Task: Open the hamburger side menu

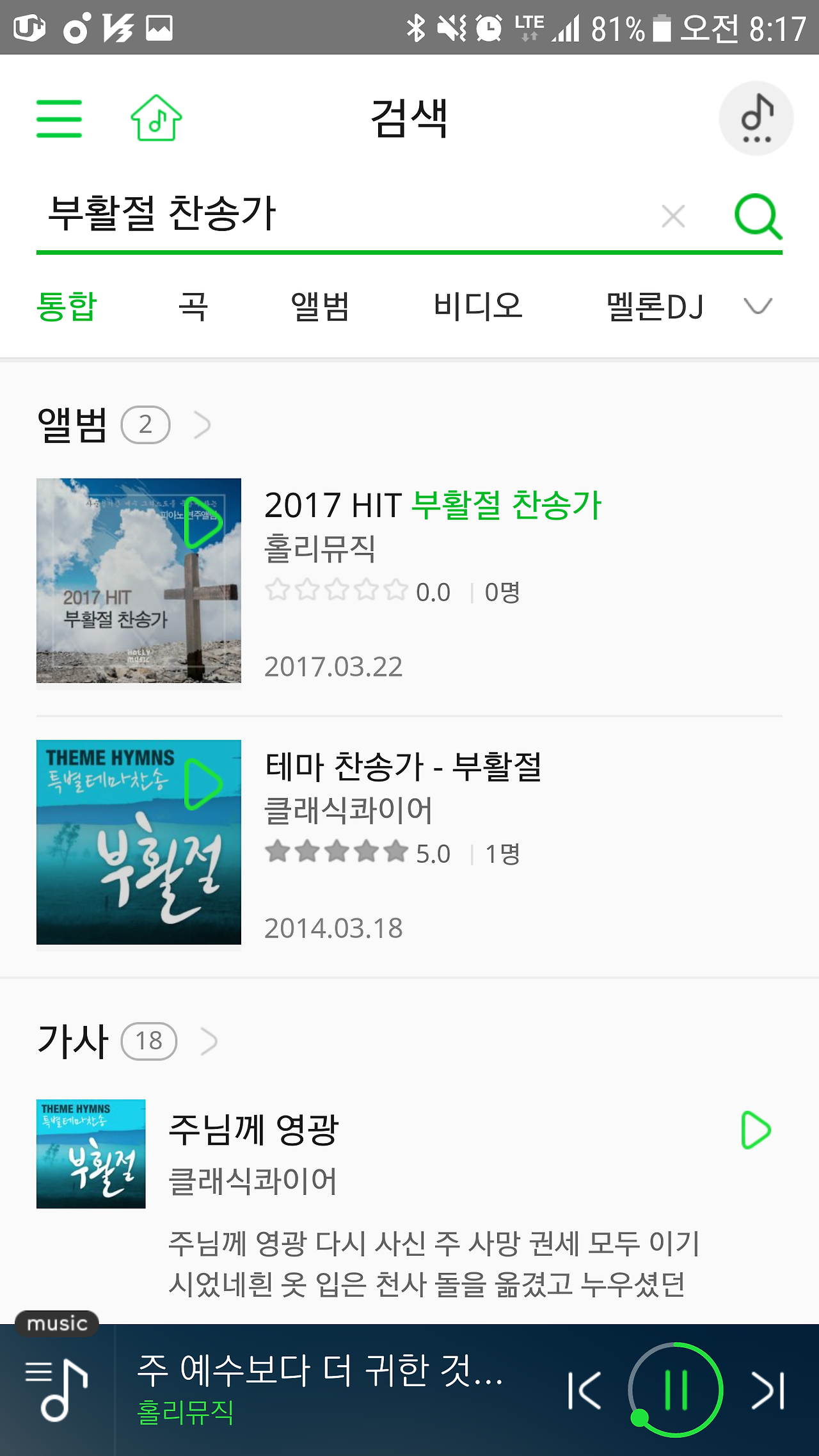Action: (59, 118)
